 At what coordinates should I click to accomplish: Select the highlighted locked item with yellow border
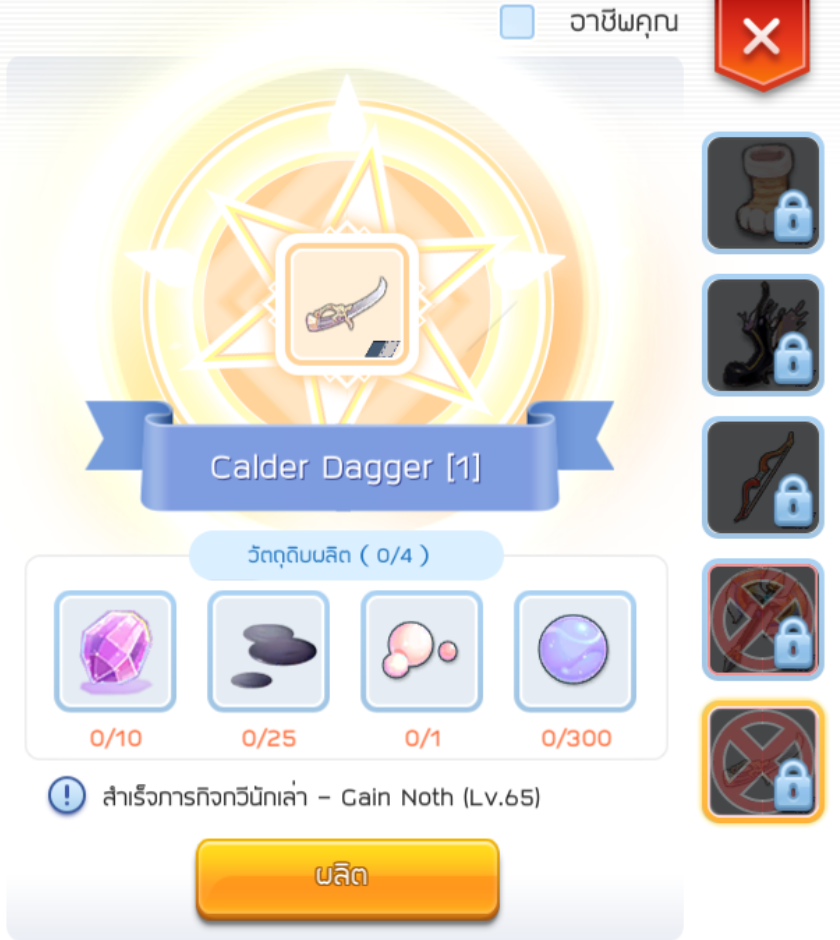(x=763, y=761)
